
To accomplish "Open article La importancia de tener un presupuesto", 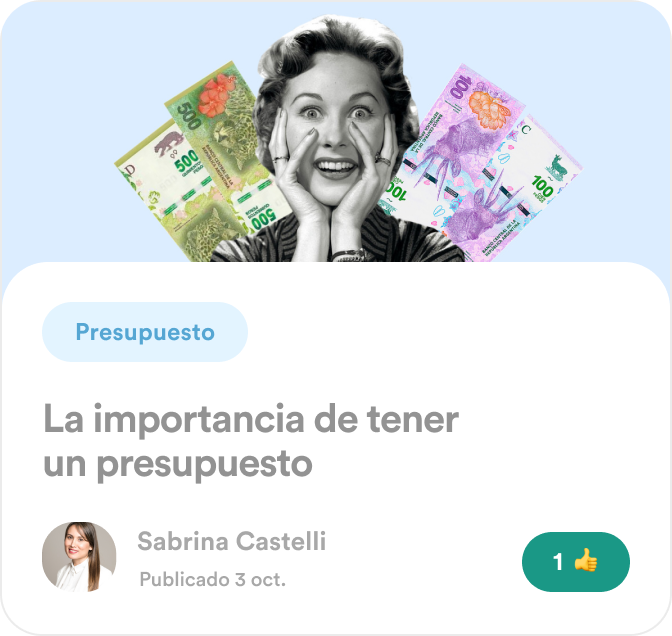I will coord(251,441).
